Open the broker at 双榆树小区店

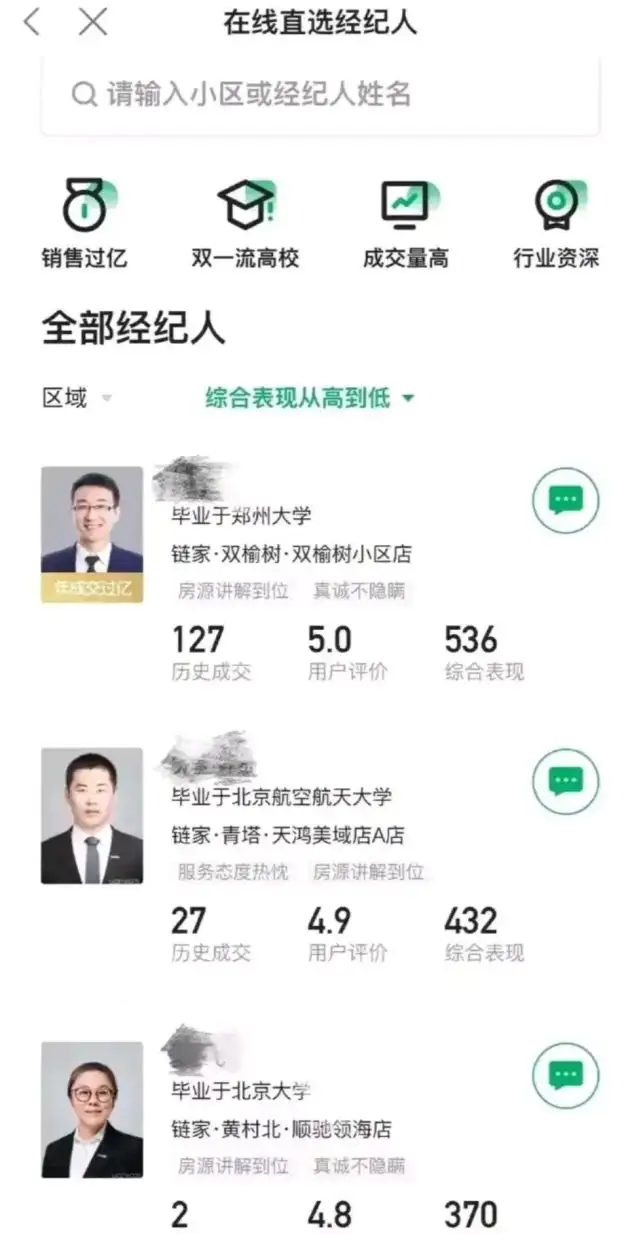tap(320, 573)
